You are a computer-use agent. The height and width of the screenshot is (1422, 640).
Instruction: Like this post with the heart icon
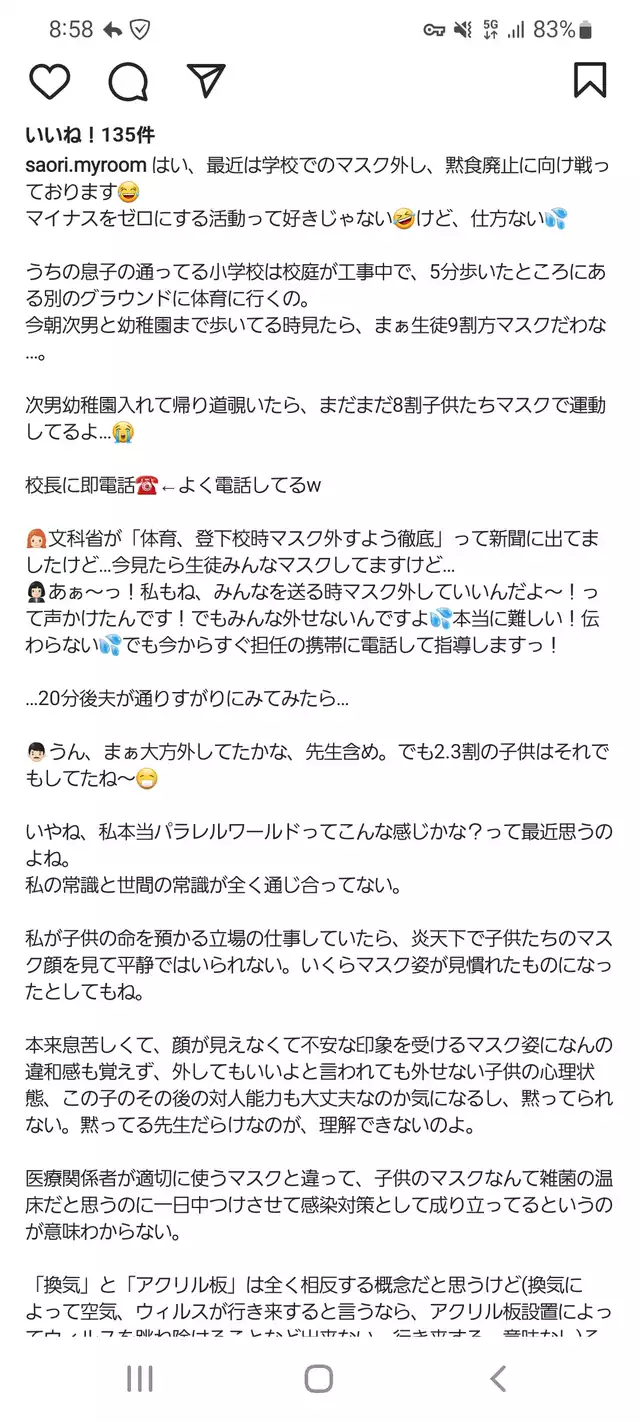pos(49,81)
